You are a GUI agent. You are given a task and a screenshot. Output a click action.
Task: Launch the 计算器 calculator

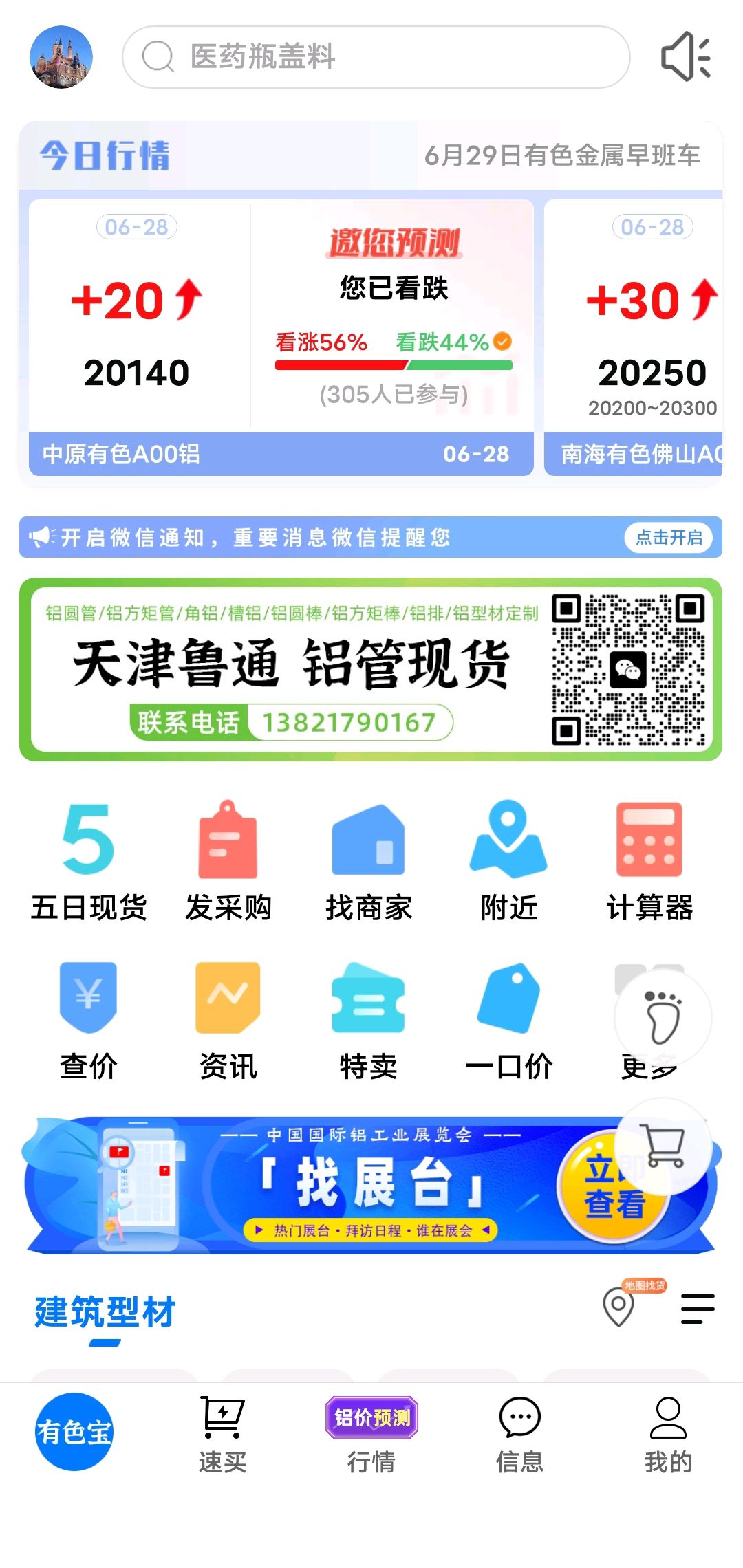click(649, 862)
